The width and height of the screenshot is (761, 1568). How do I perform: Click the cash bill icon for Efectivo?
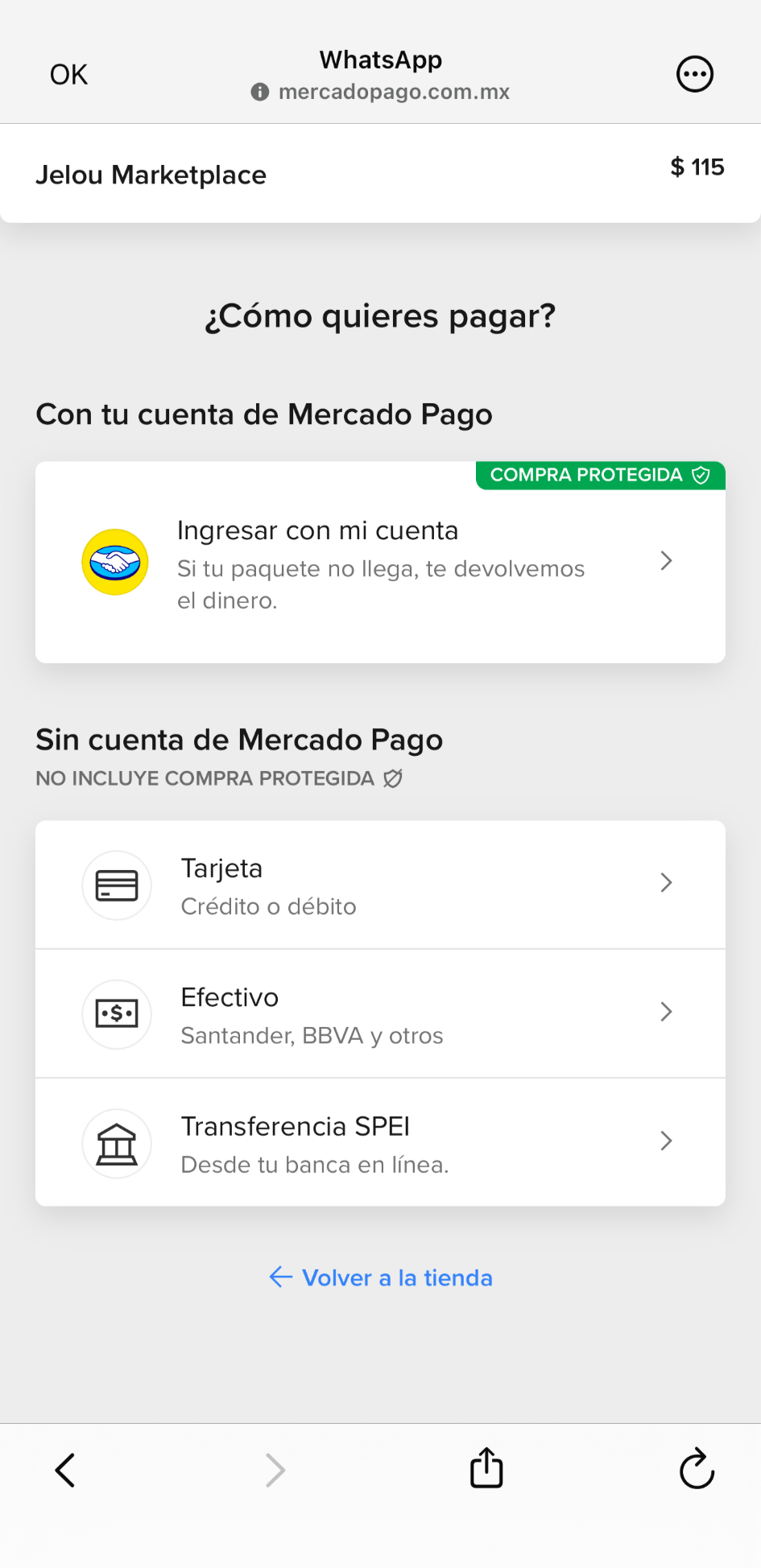[116, 1013]
